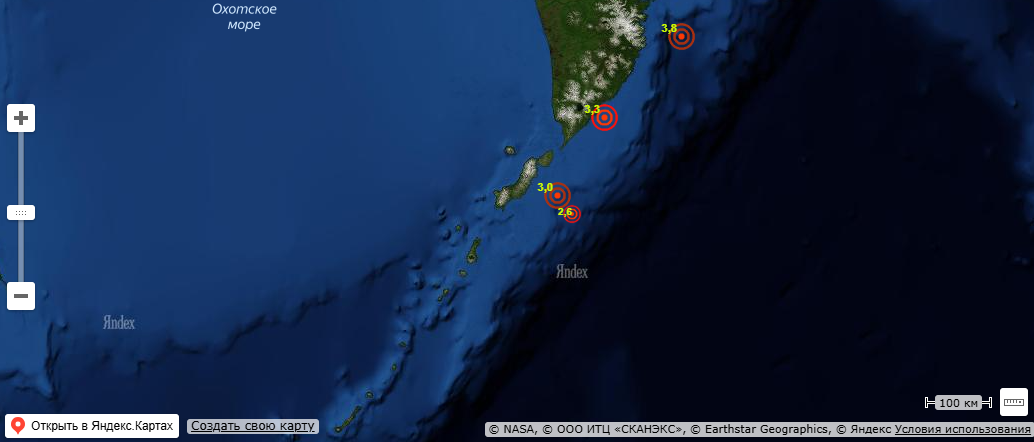Image resolution: width=1034 pixels, height=442 pixels.
Task: Zoom out with the minus button
Action: pyautogui.click(x=21, y=296)
